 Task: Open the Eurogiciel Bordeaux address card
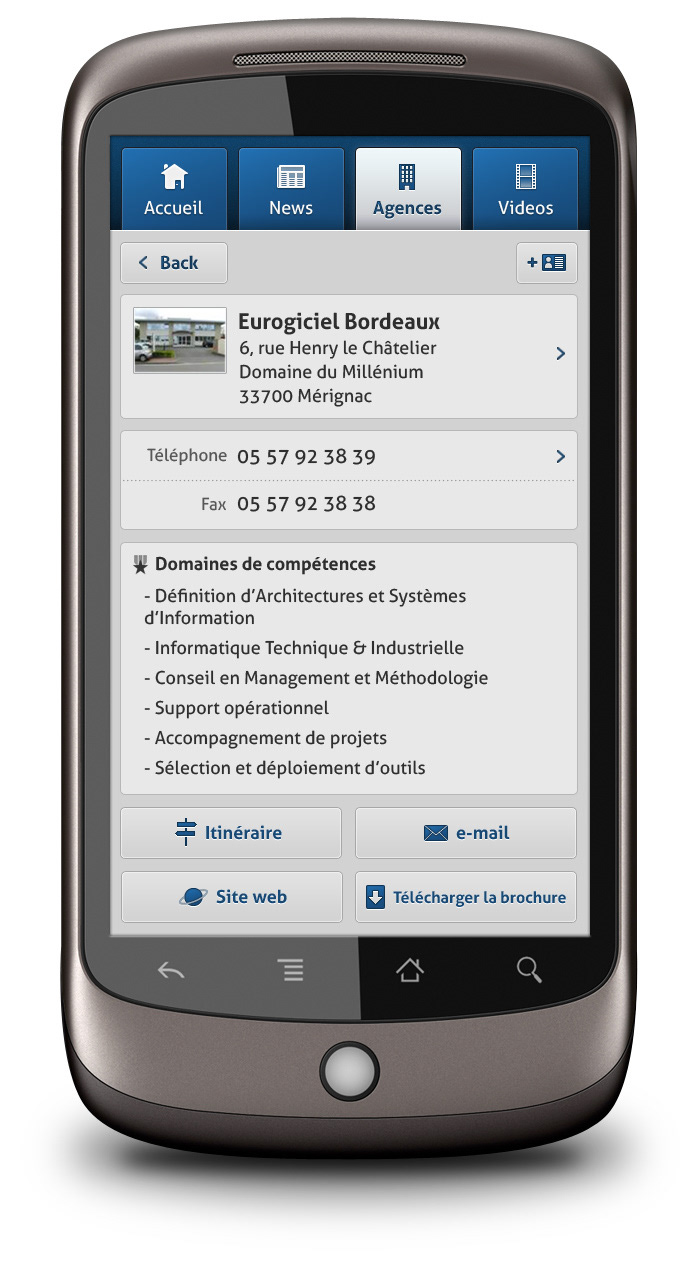coord(349,356)
